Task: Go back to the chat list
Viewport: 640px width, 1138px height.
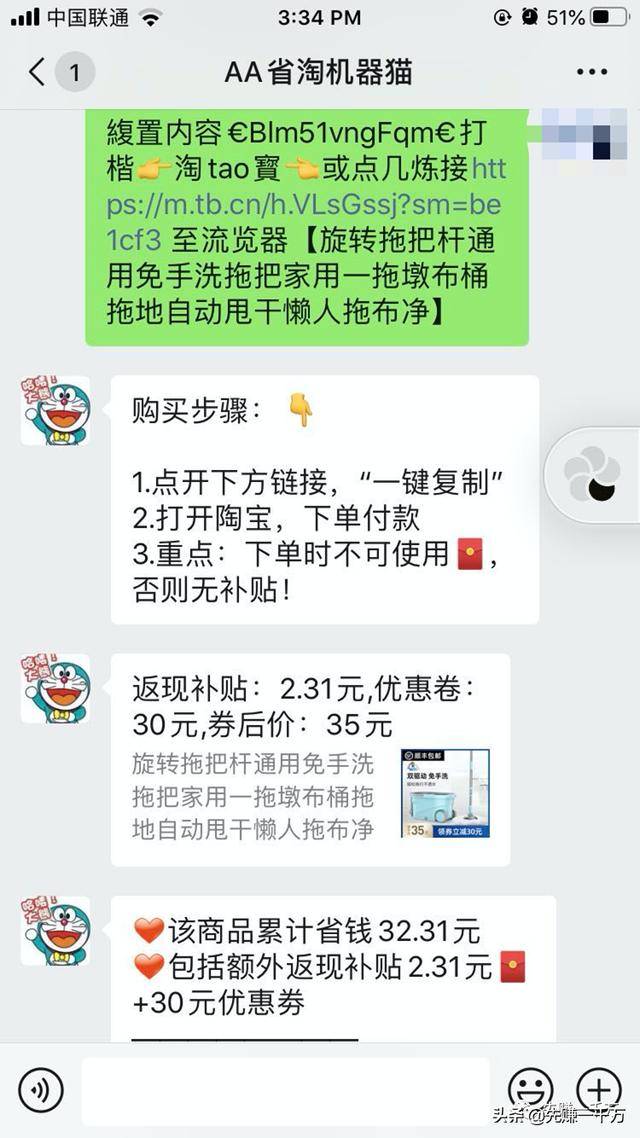Action: tap(36, 72)
